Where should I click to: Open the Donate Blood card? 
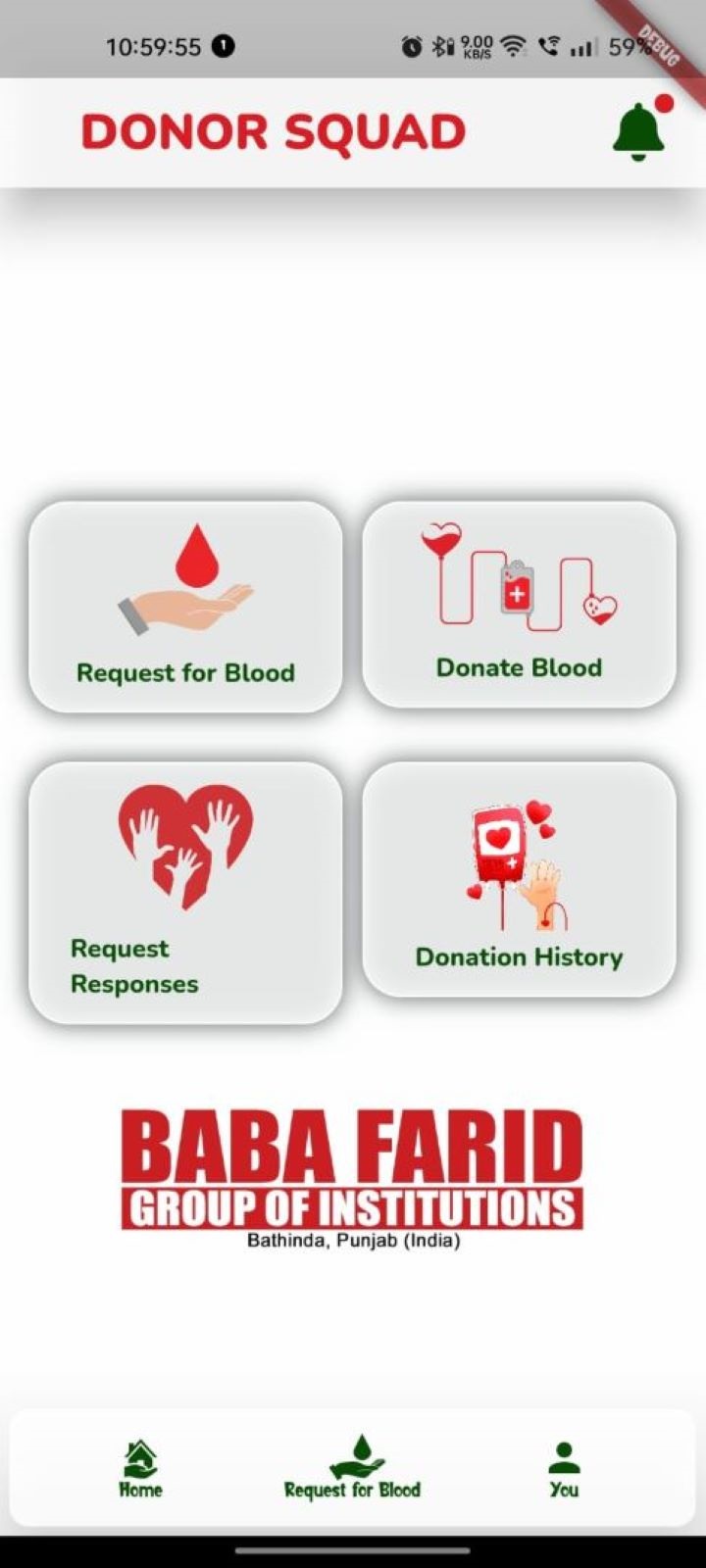519,604
